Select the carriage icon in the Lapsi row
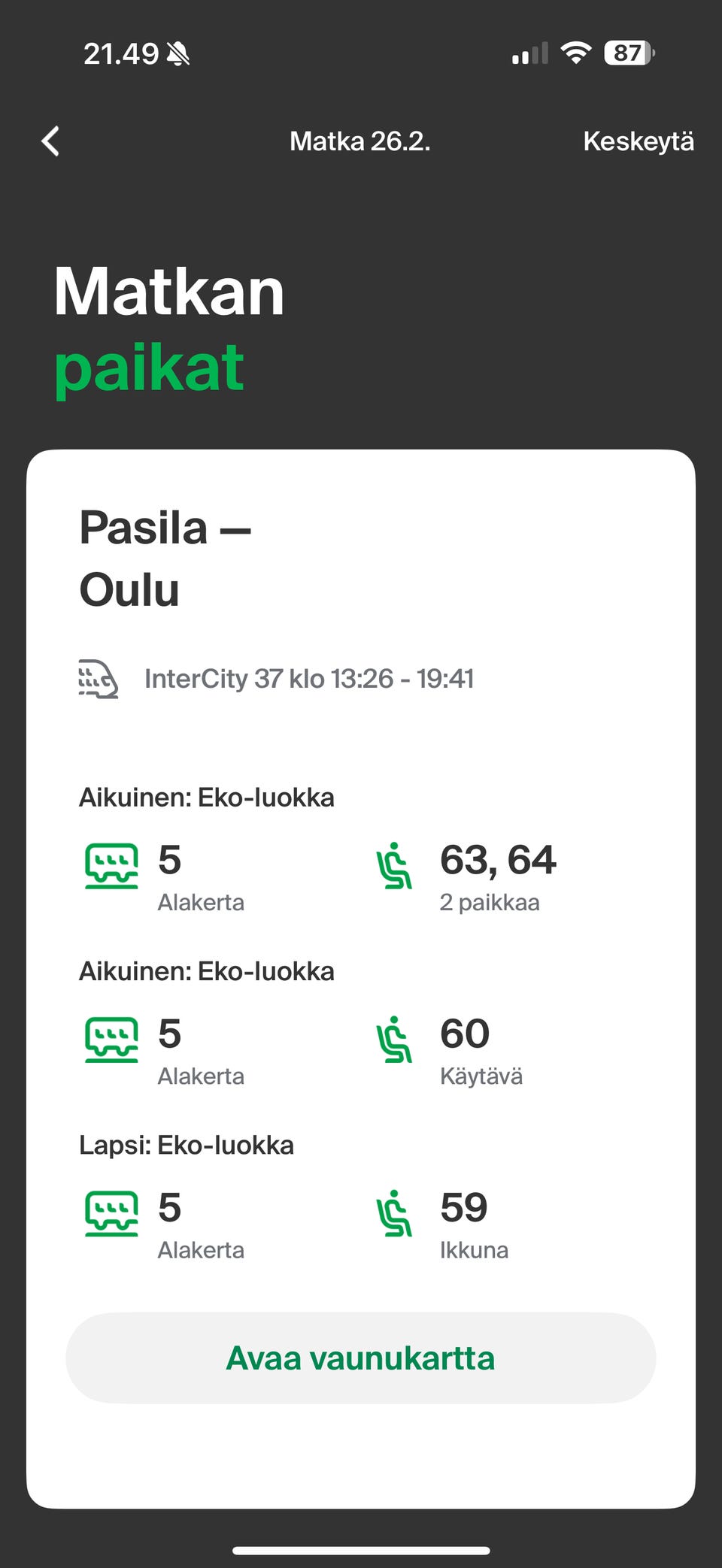Viewport: 722px width, 1568px height. pos(111,1214)
